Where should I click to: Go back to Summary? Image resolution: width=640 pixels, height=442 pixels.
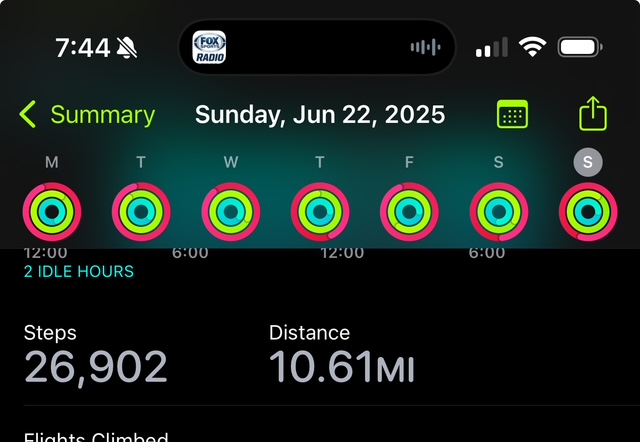pyautogui.click(x=87, y=115)
